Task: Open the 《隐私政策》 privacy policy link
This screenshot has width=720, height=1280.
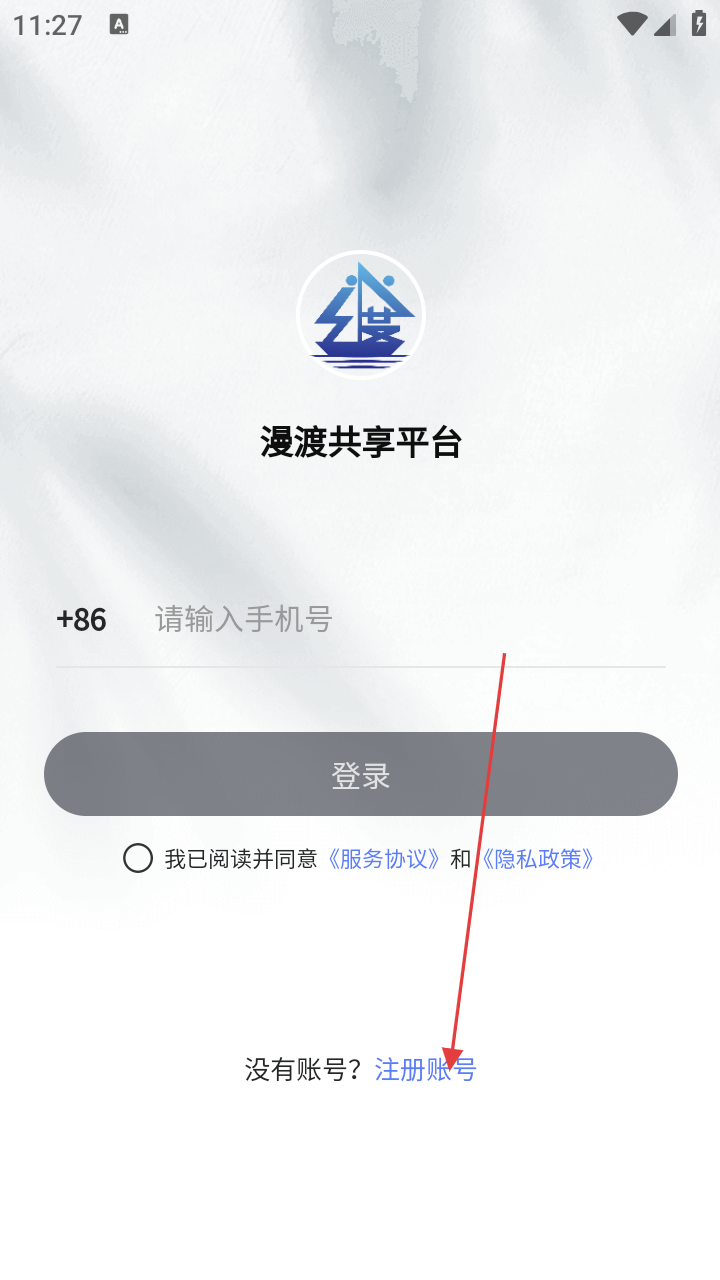Action: (x=537, y=858)
